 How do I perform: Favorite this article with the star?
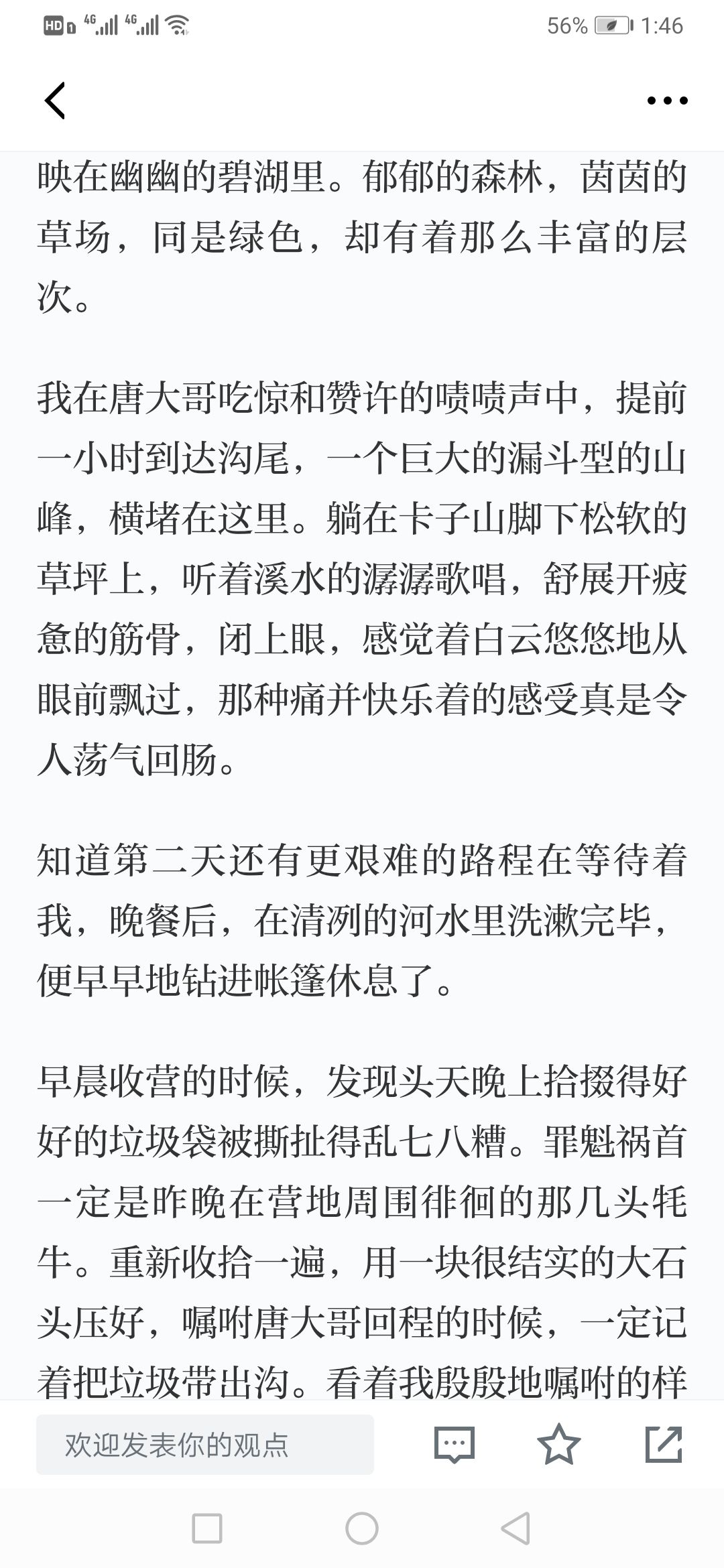pyautogui.click(x=559, y=1444)
